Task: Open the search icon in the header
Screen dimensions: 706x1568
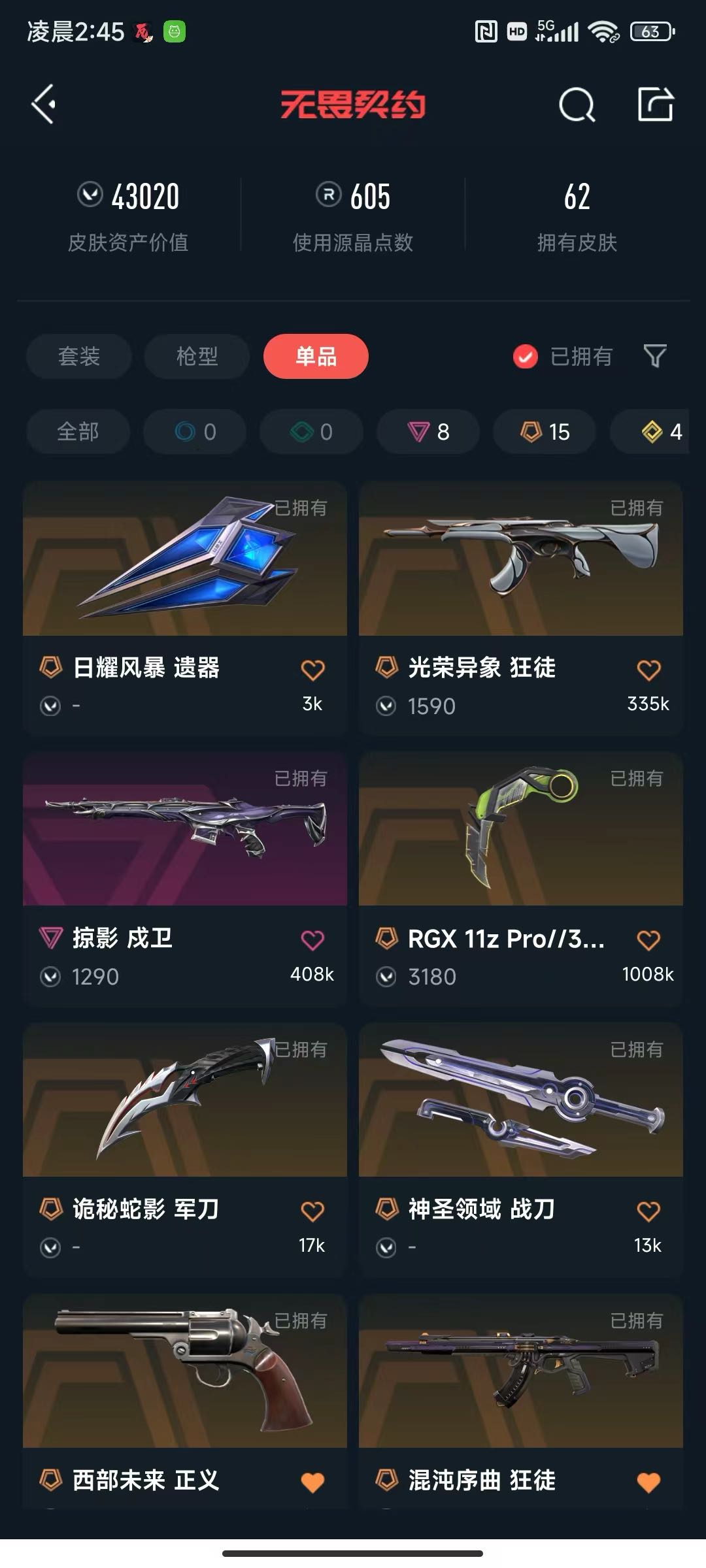Action: 577,105
